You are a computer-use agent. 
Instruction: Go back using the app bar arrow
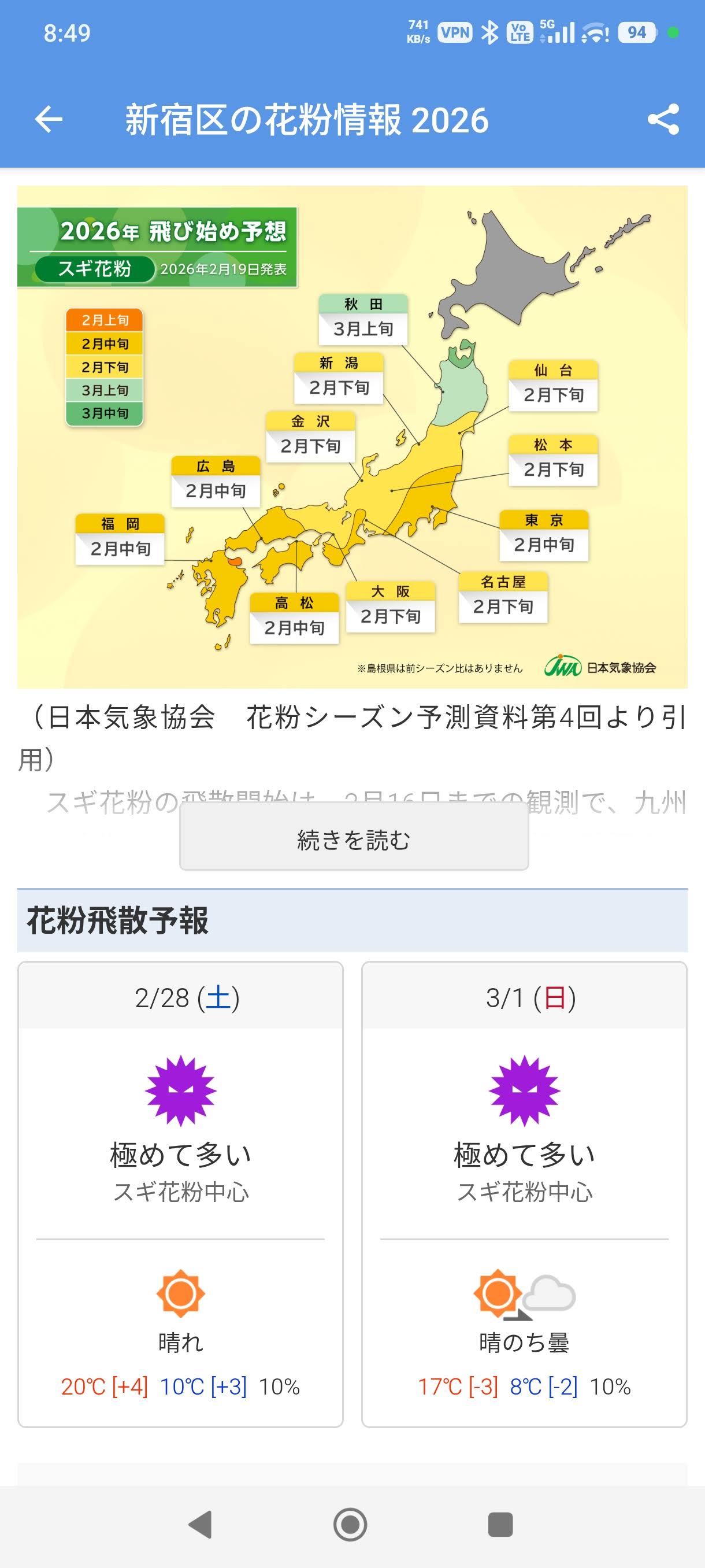49,119
